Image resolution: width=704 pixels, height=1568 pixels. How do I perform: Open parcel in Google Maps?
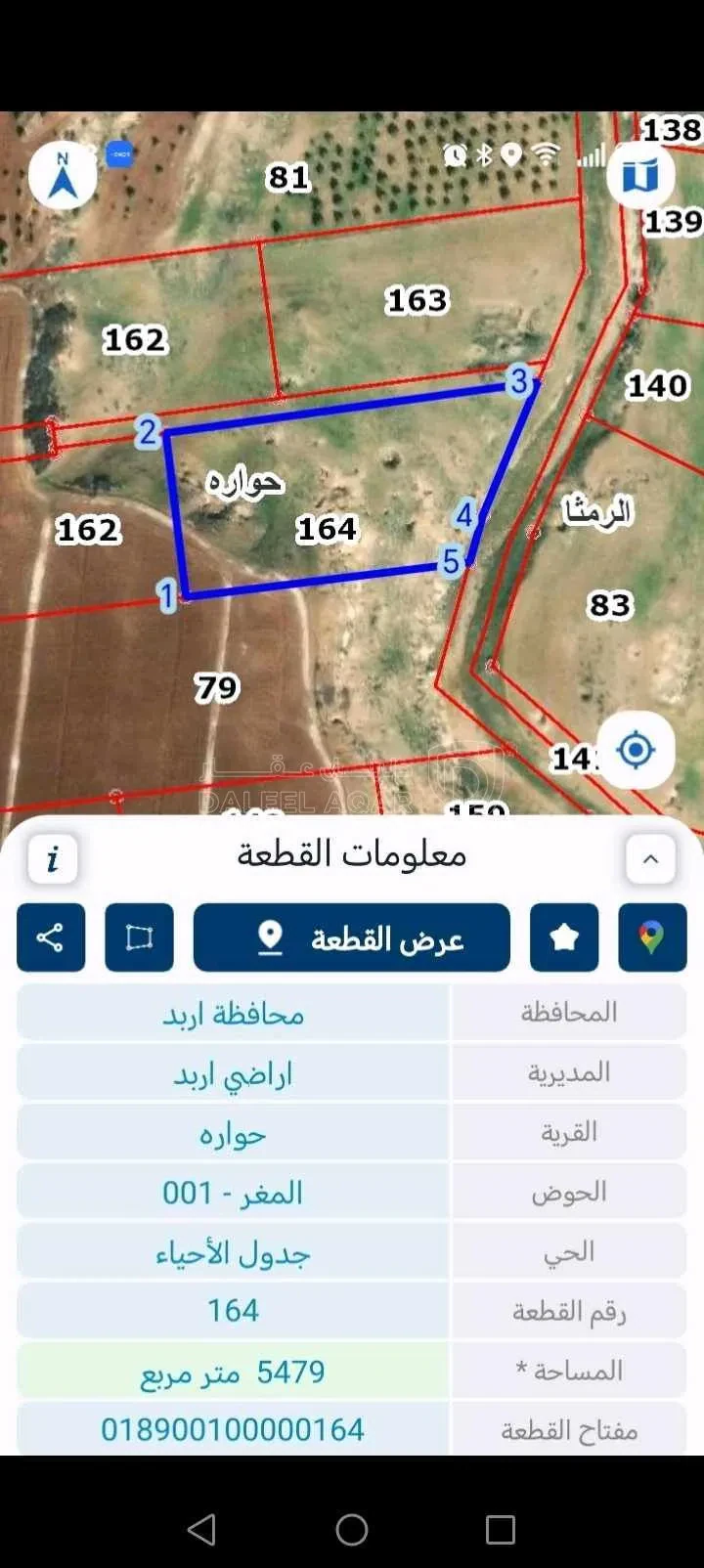tap(652, 937)
